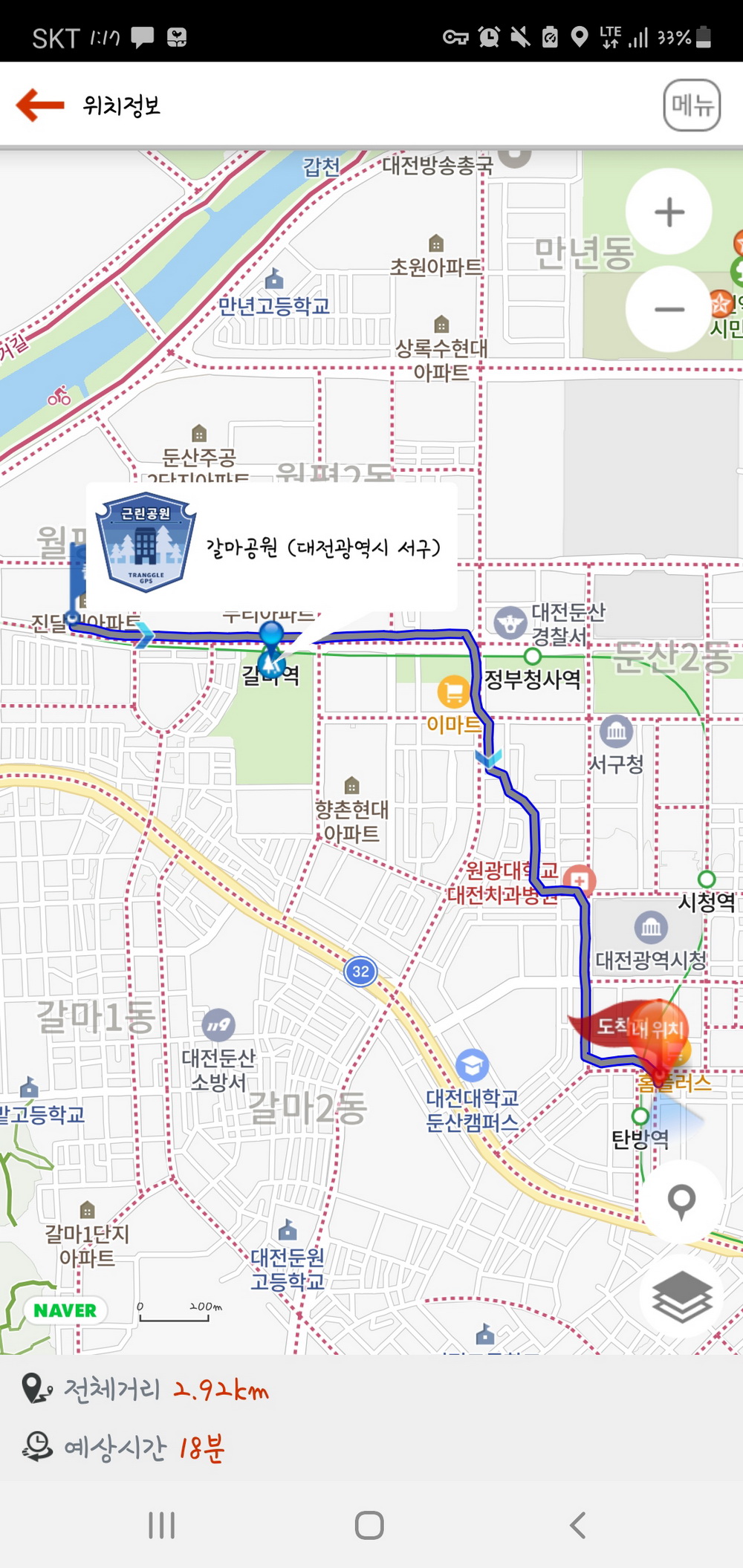Zoom in on the map

[669, 212]
